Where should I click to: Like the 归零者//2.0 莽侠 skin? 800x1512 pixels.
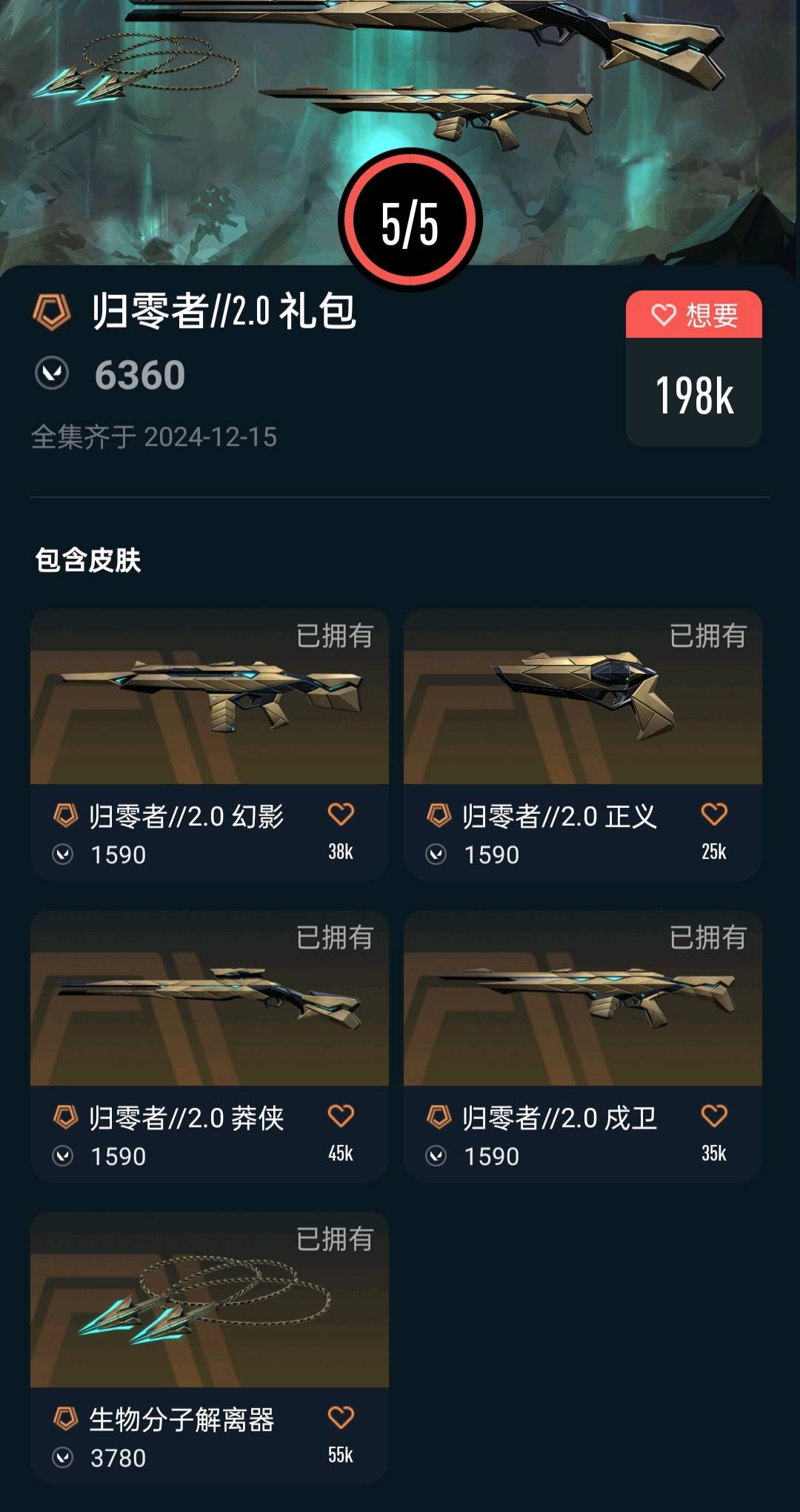[341, 1115]
